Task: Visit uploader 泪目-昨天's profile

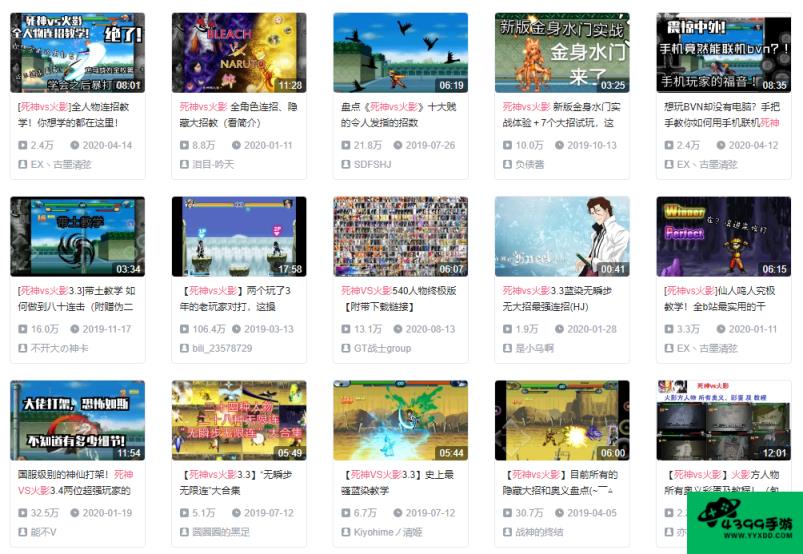Action: 213,164
